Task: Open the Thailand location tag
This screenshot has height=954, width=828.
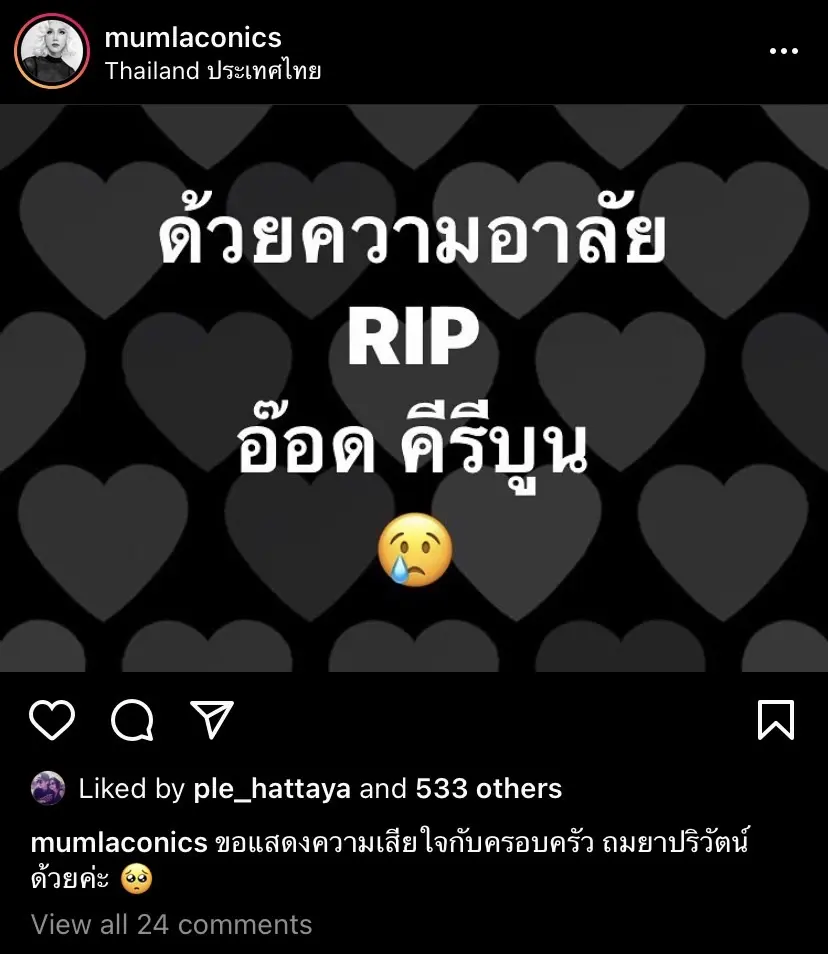Action: pos(213,71)
